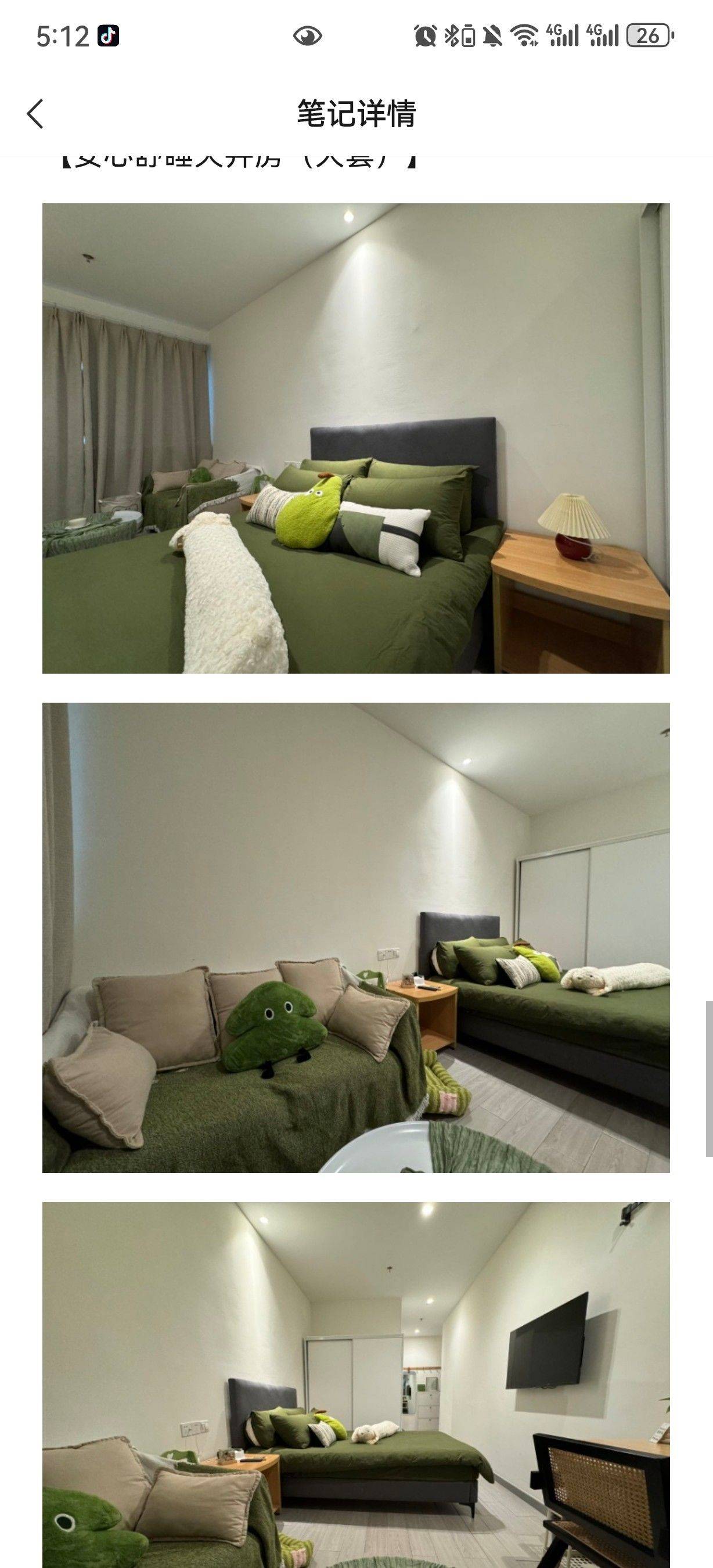The height and width of the screenshot is (1568, 713).
Task: View the sofa with green plush photo
Action: [356, 938]
